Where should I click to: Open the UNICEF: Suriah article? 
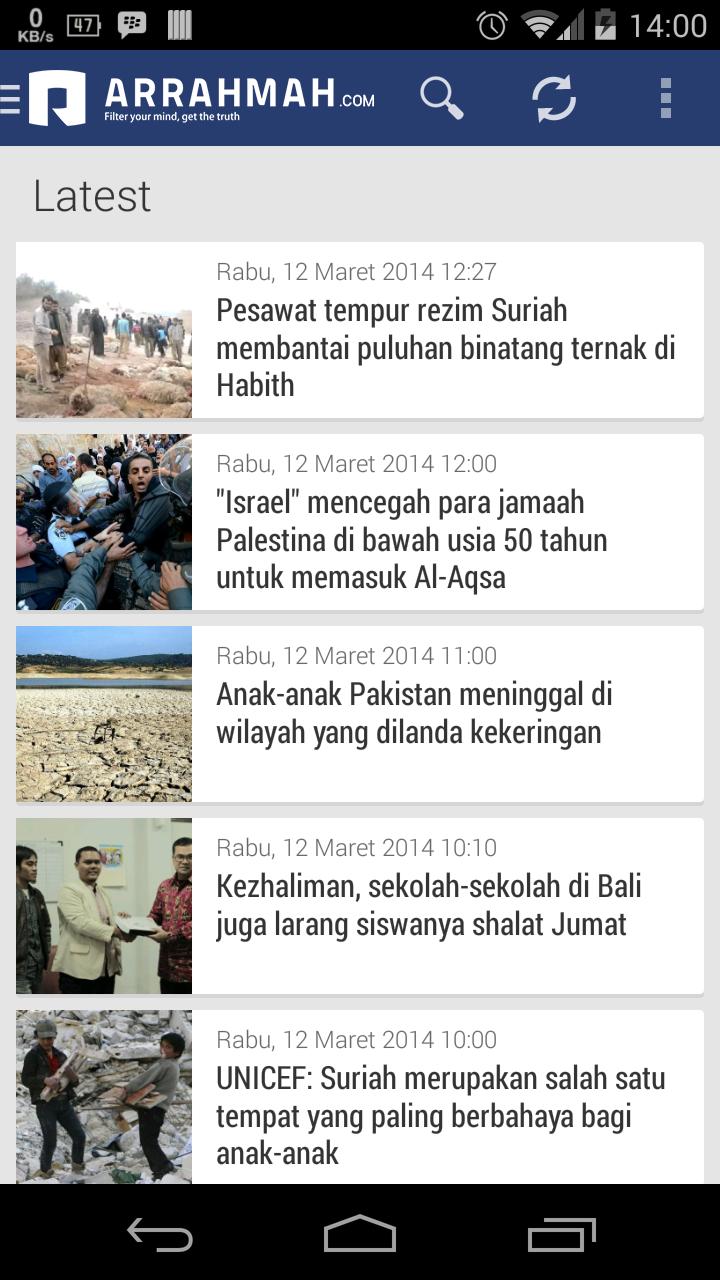pos(446,1114)
